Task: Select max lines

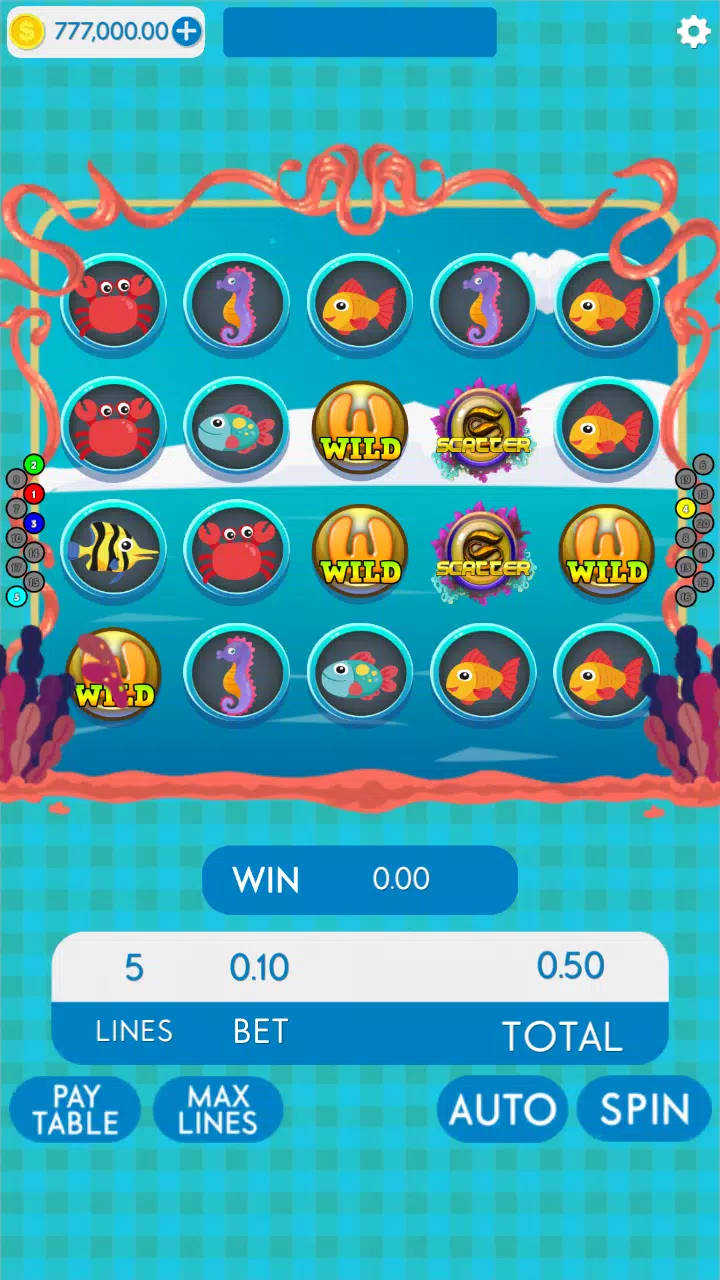Action: point(218,1109)
